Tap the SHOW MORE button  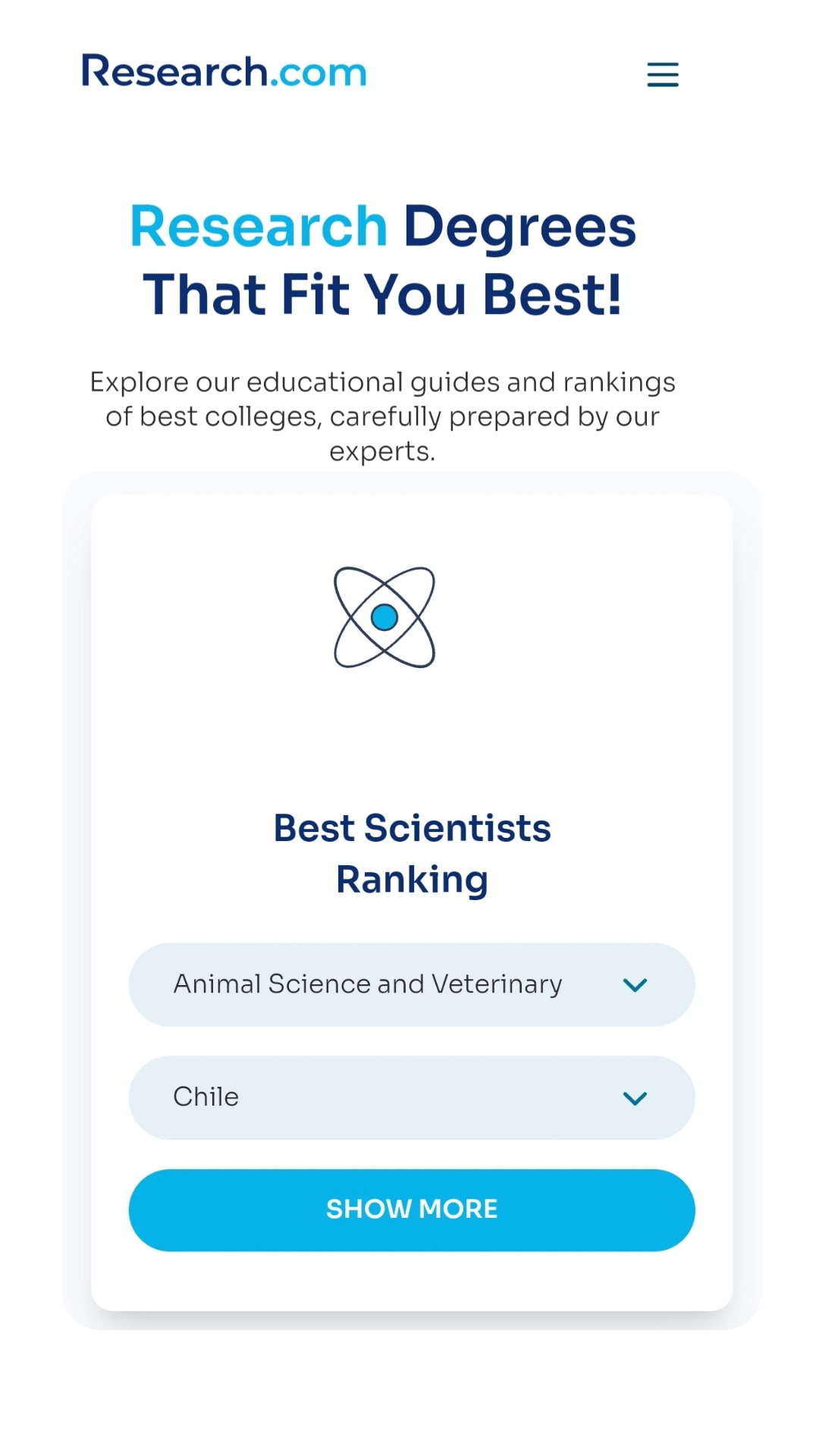point(412,1210)
